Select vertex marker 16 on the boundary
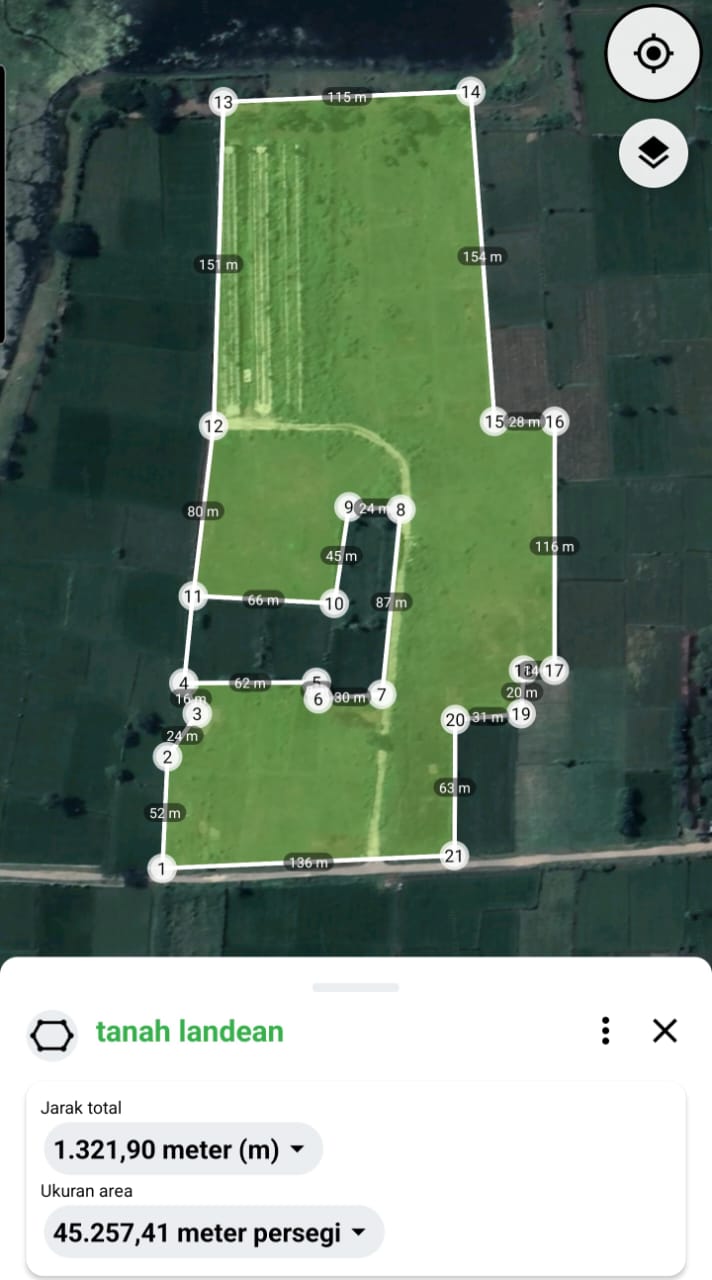Screen dimensions: 712x1280 pyautogui.click(x=555, y=422)
